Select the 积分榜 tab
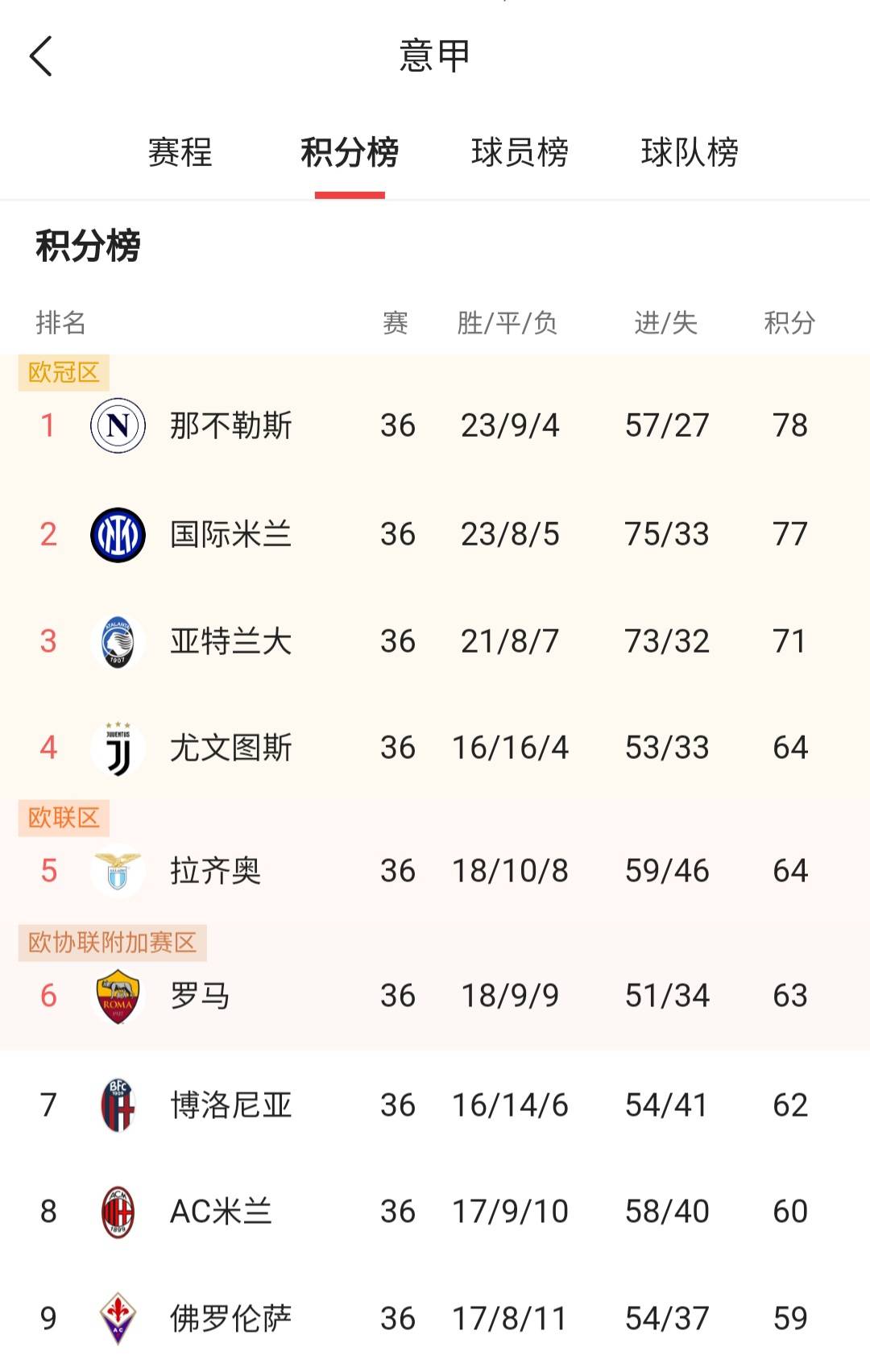The height and width of the screenshot is (1372, 870). [x=350, y=154]
